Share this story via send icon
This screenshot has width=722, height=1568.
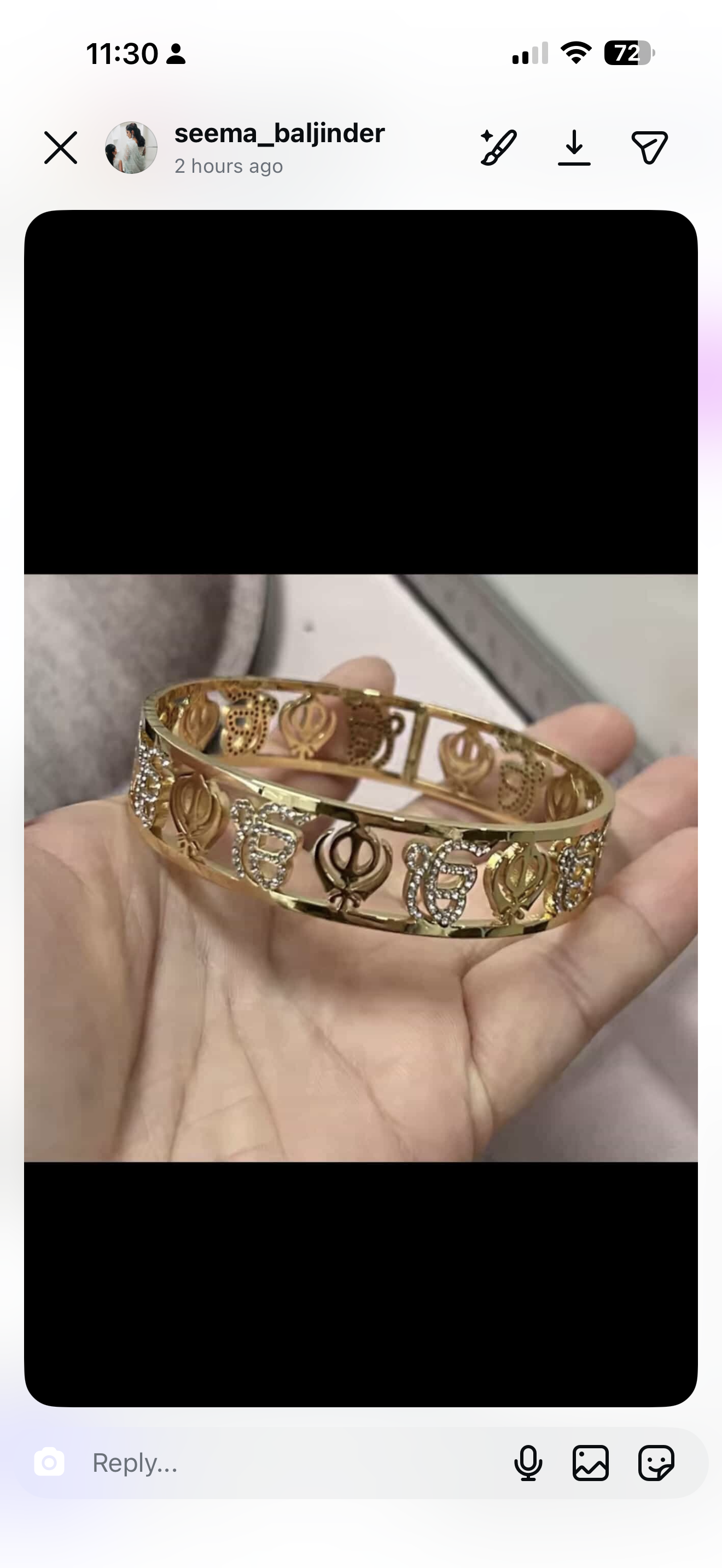pyautogui.click(x=650, y=147)
